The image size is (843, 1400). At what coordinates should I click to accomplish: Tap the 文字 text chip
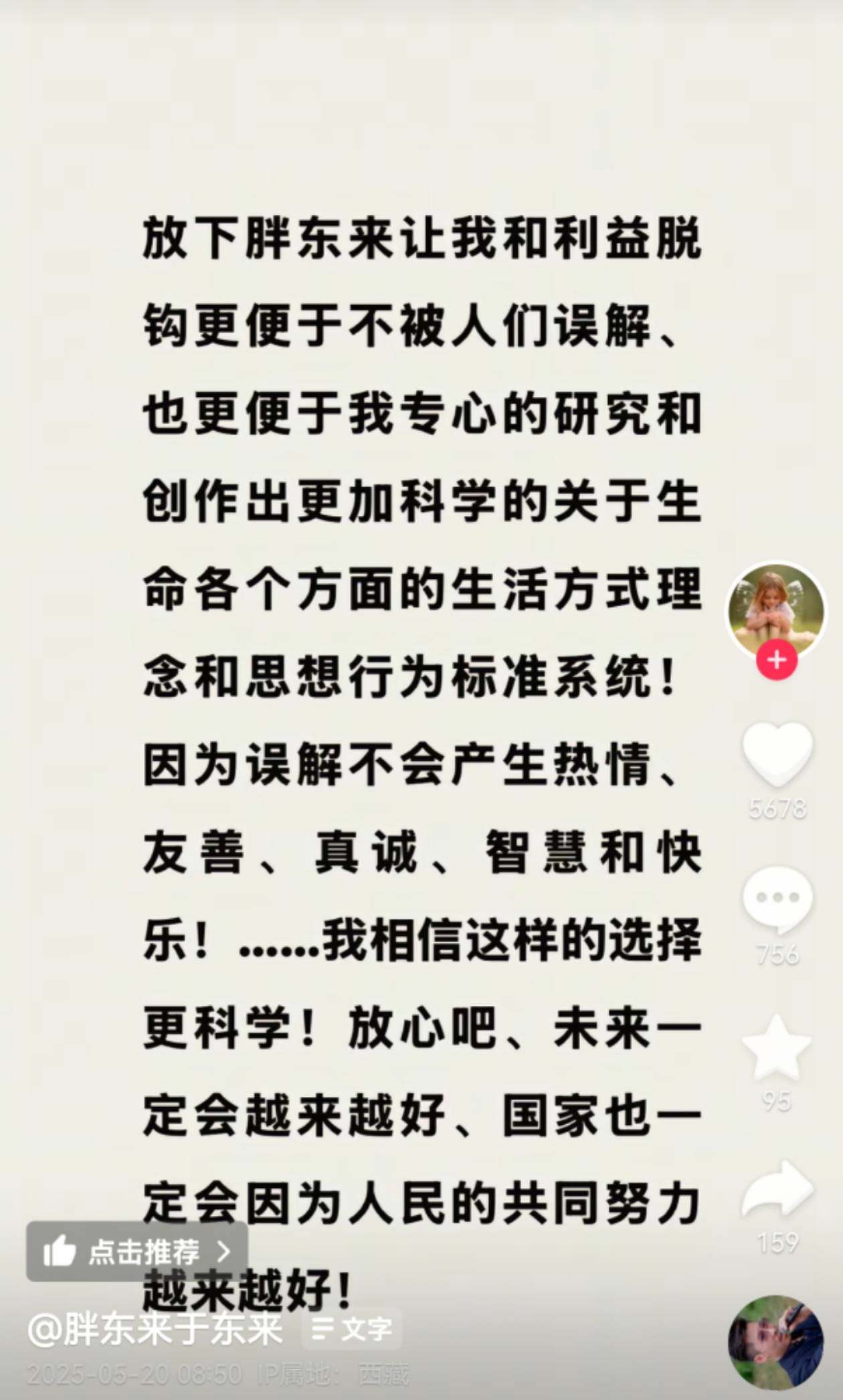pos(352,1328)
